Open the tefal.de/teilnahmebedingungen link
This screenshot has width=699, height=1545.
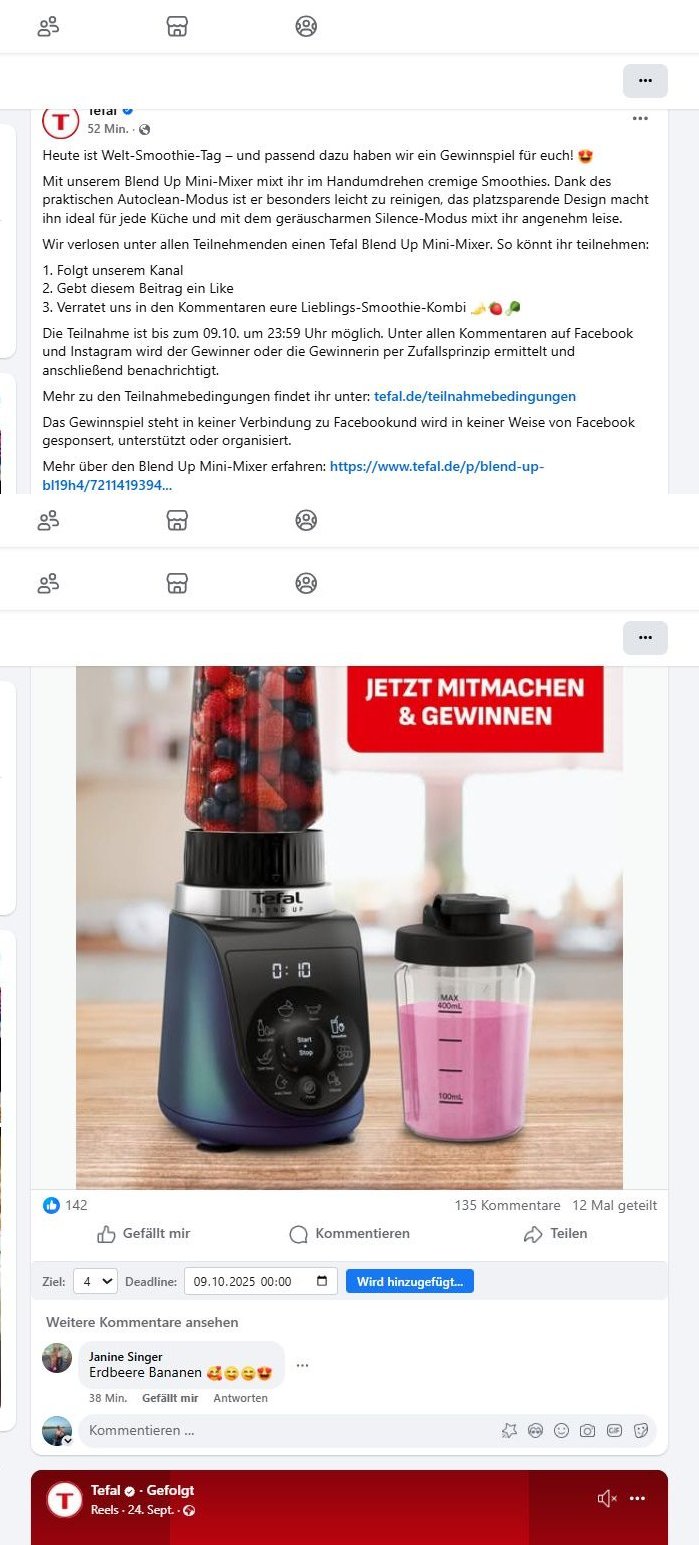pyautogui.click(x=474, y=396)
